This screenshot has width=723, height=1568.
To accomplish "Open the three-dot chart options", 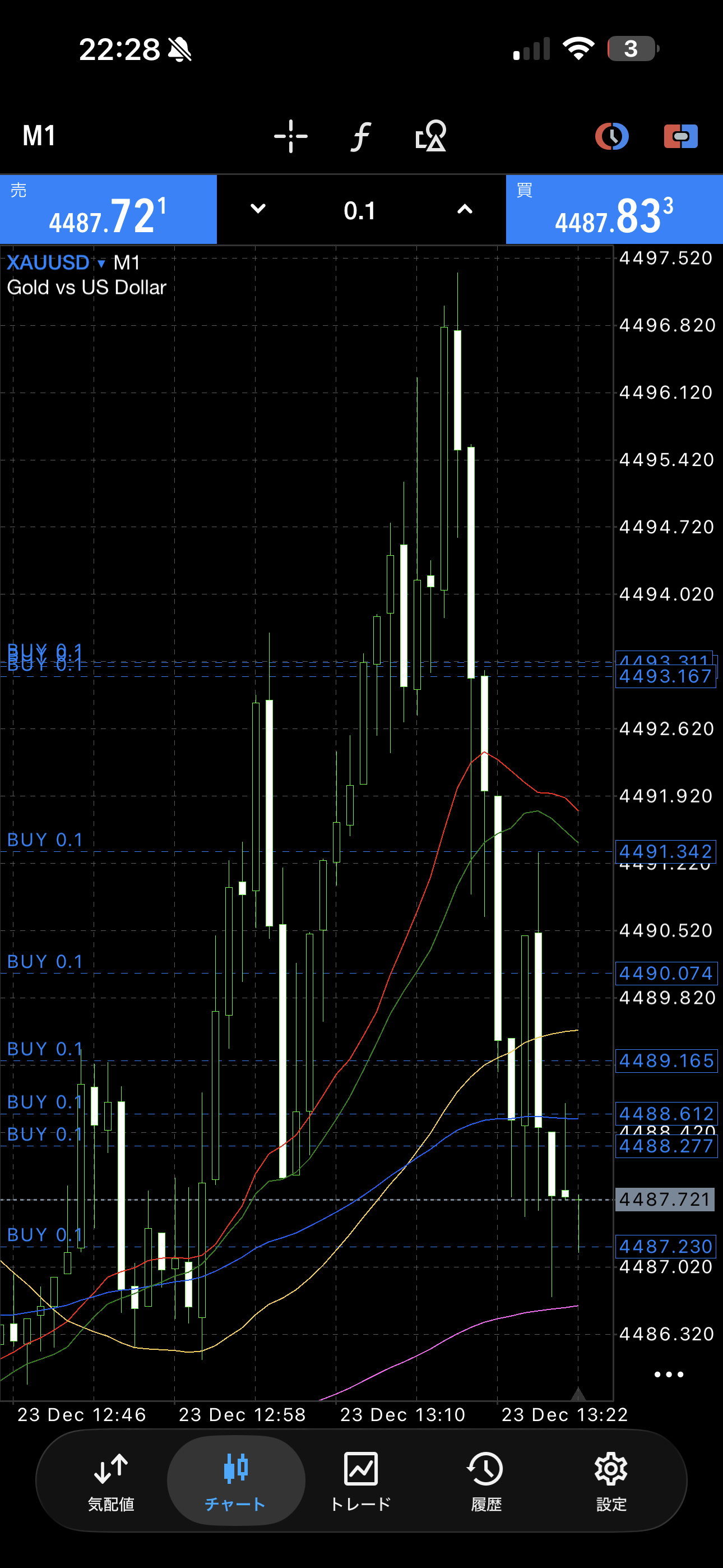I will pyautogui.click(x=668, y=1375).
